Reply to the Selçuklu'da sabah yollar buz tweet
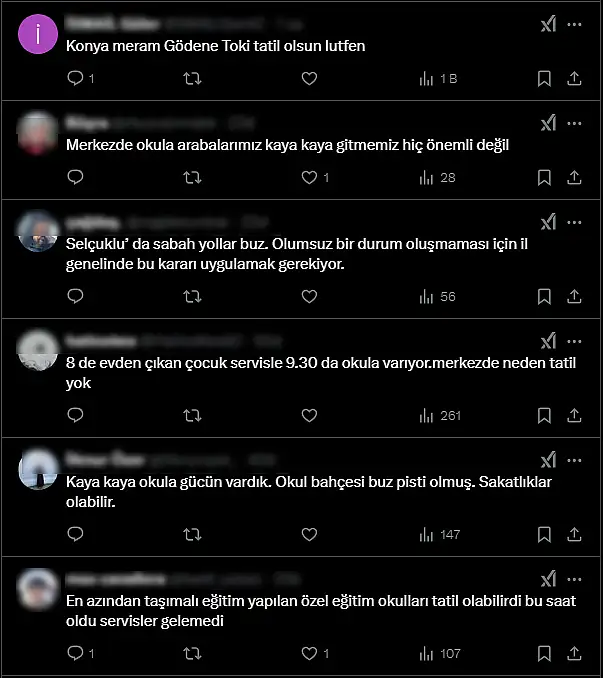603x678 pixels. point(76,296)
